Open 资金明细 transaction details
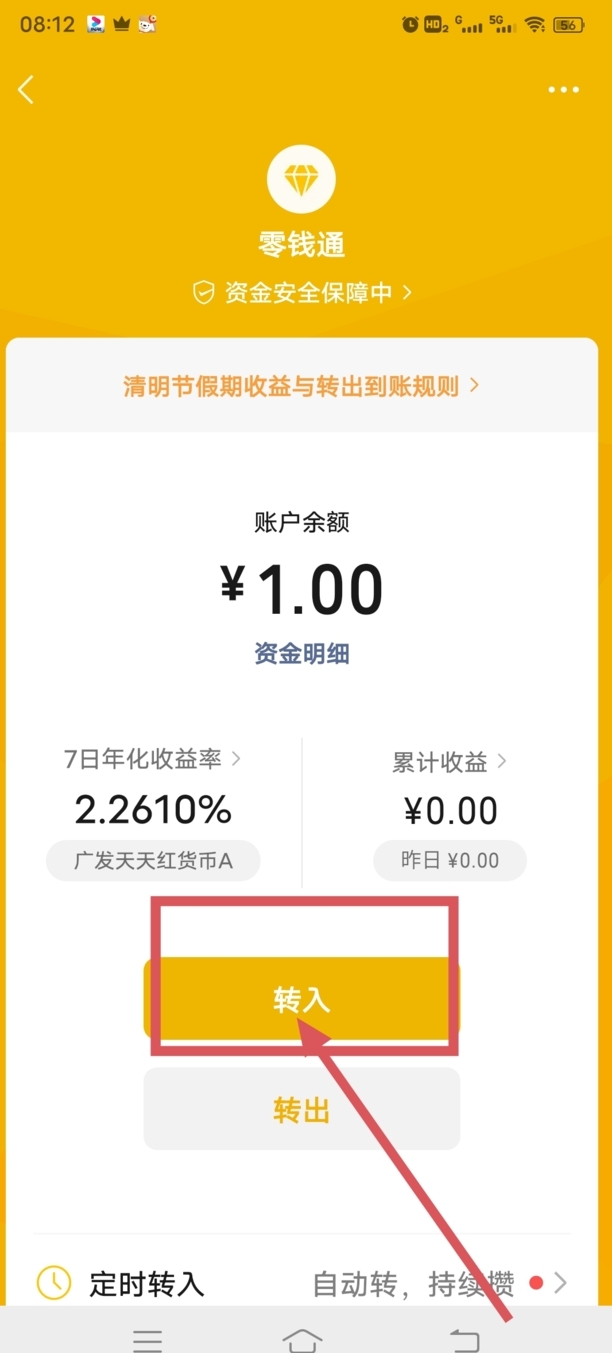The width and height of the screenshot is (612, 1353). (x=302, y=654)
